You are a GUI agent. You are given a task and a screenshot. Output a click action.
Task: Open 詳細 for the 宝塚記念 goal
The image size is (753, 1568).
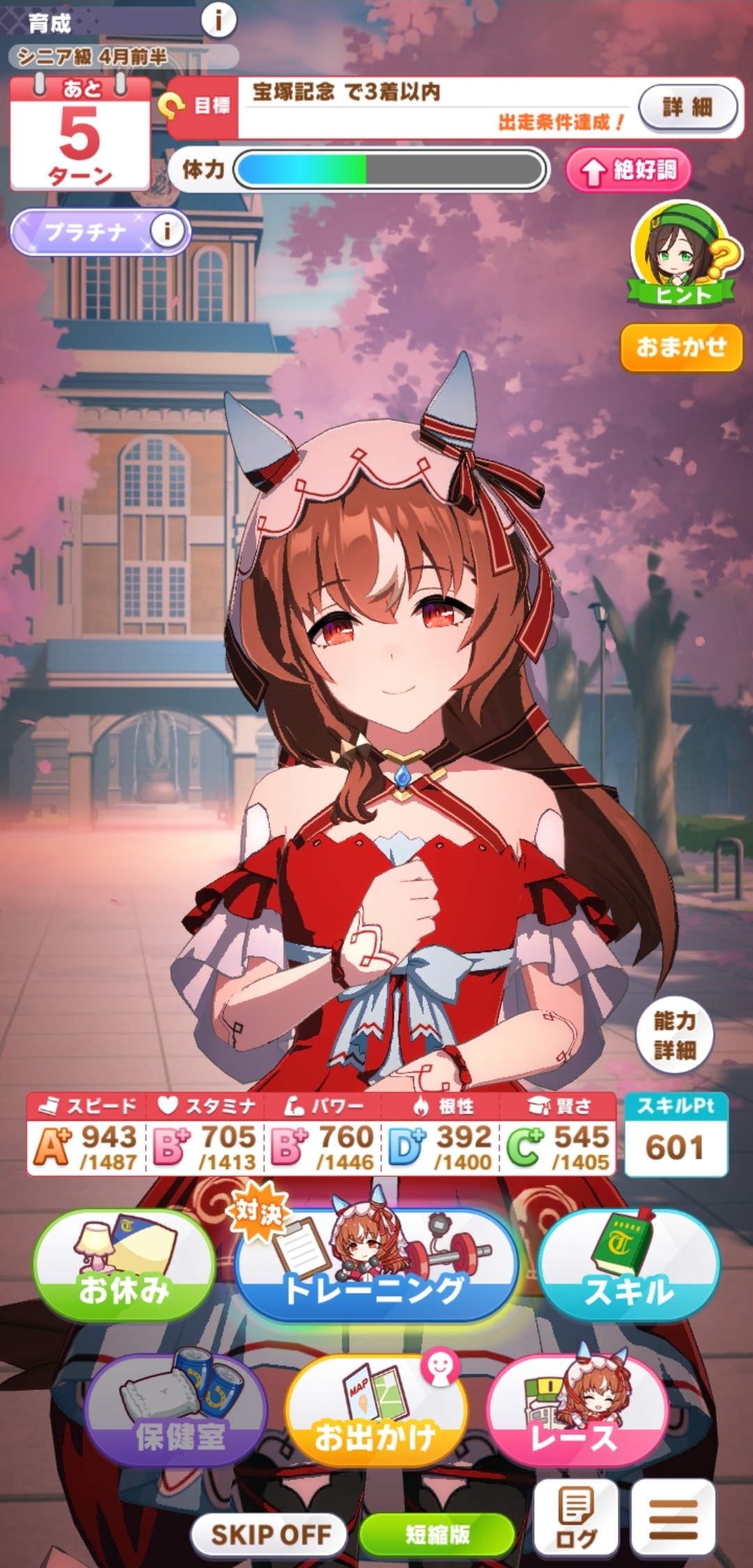click(687, 107)
